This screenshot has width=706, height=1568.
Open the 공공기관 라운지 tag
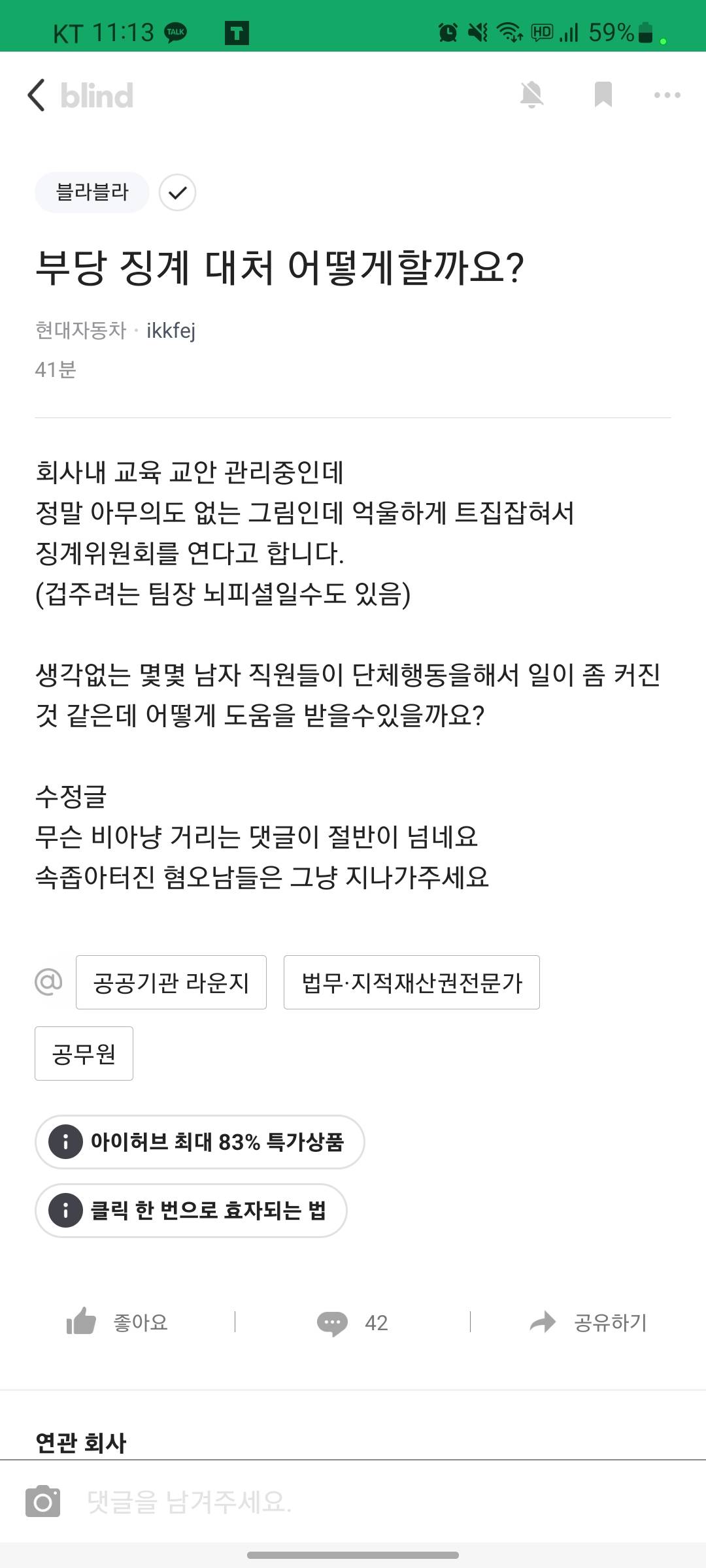pos(171,983)
